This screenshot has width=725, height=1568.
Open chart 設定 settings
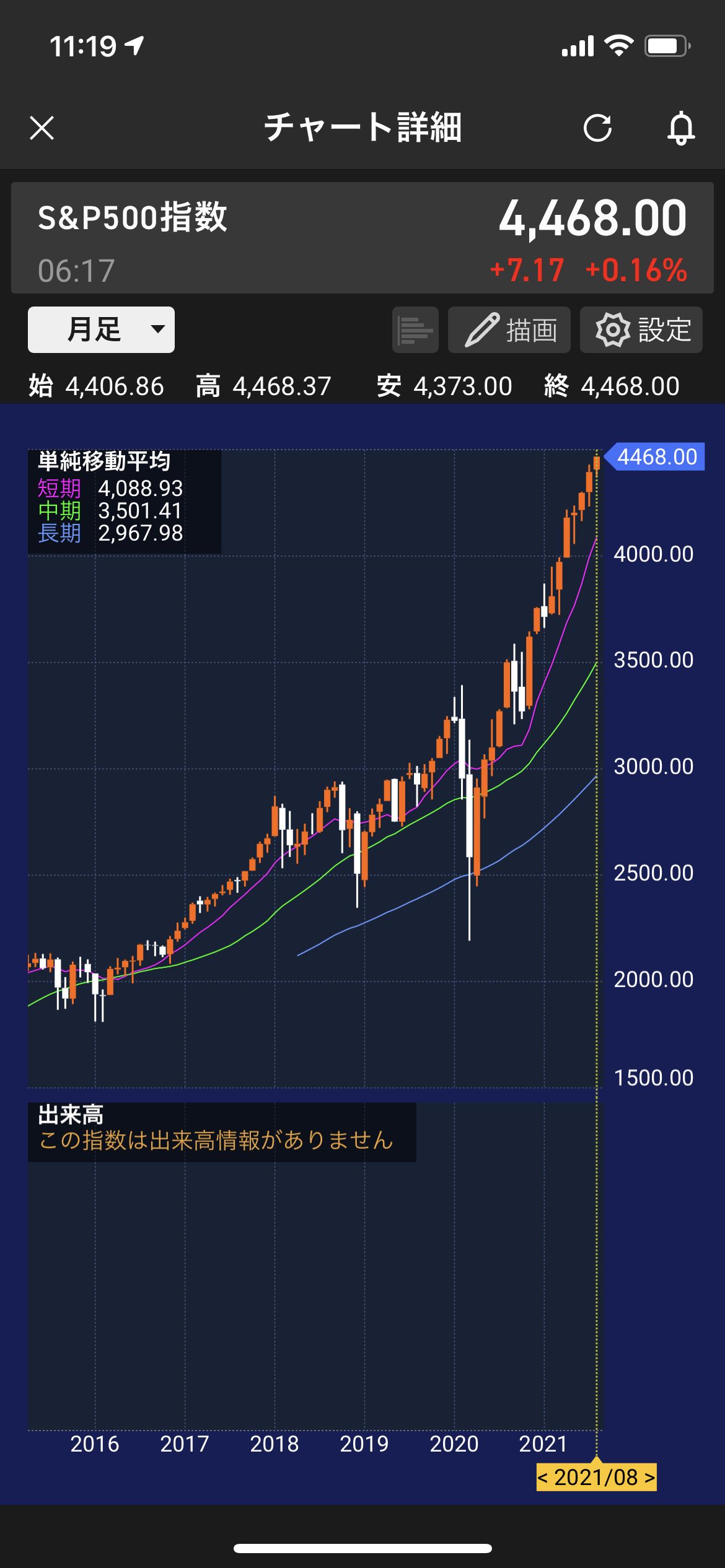point(641,329)
